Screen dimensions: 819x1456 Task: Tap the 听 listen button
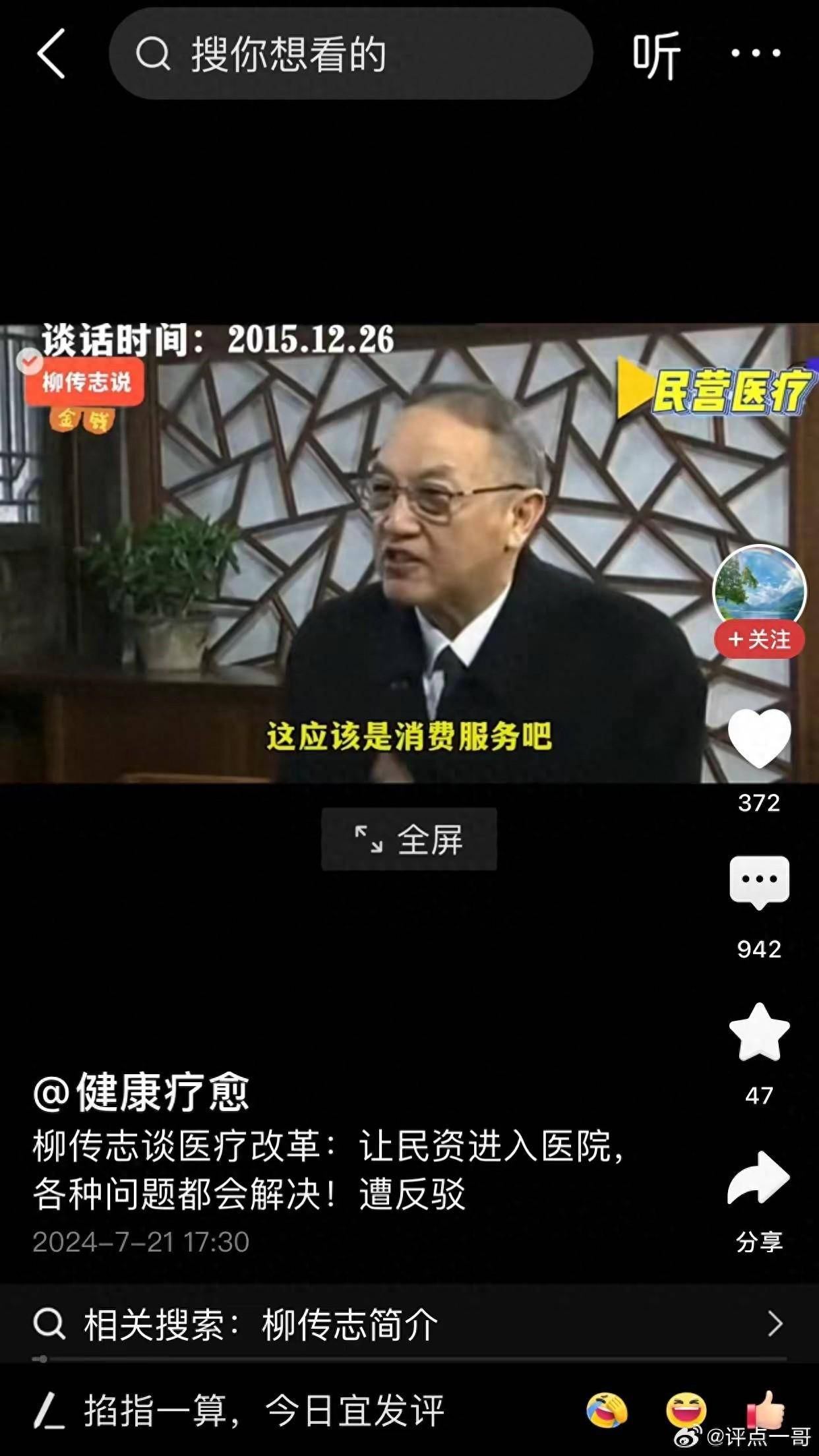(656, 55)
